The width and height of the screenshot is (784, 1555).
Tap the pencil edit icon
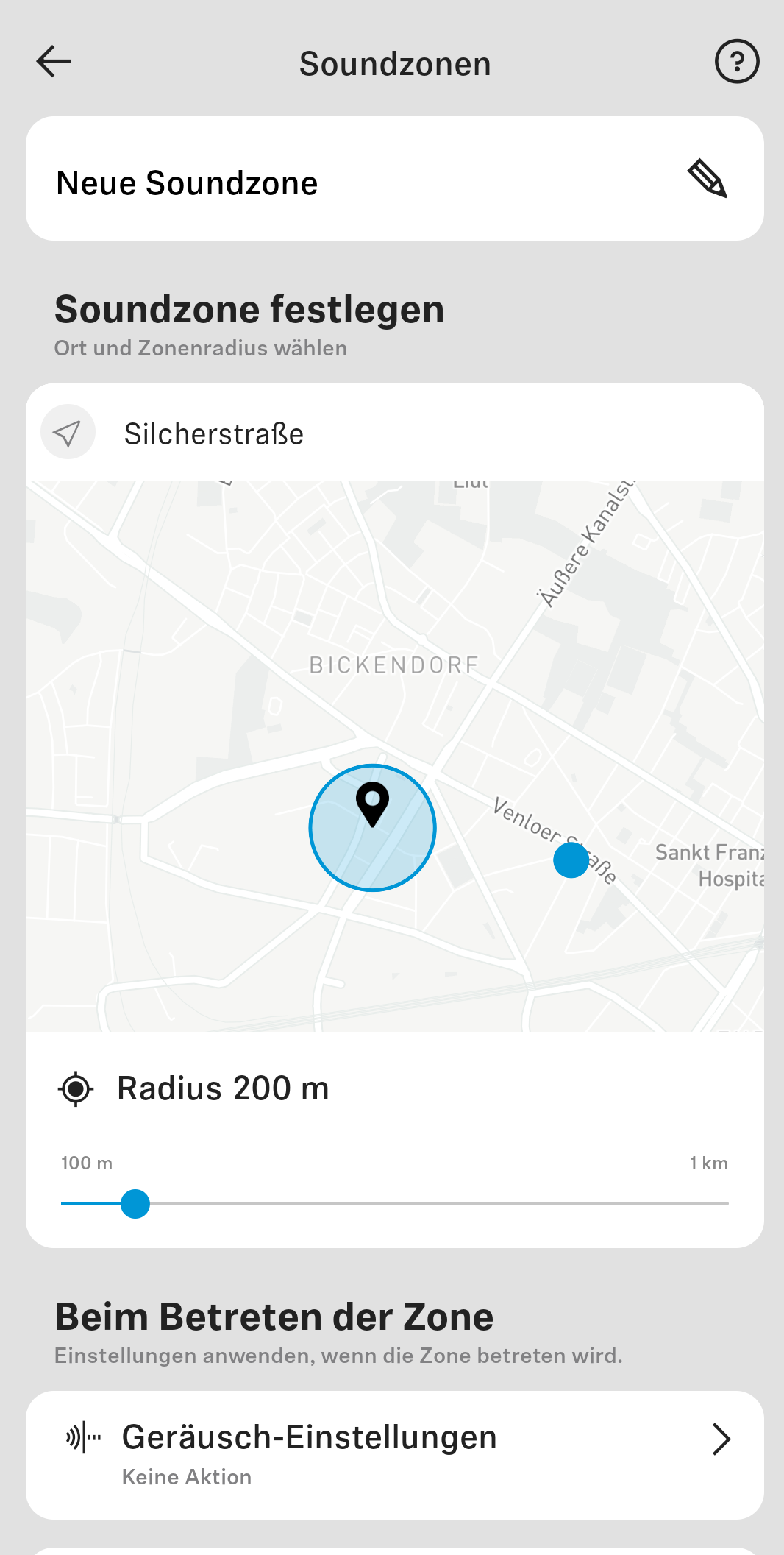click(708, 179)
